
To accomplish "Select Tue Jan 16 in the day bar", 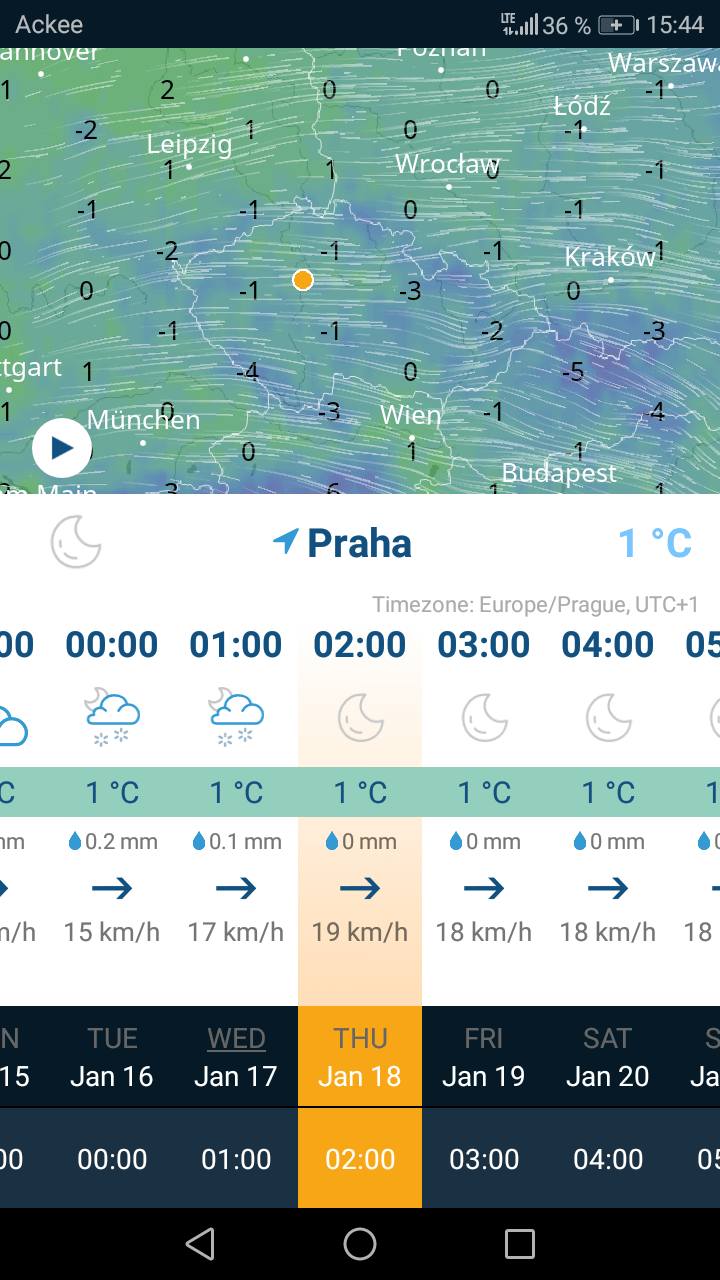I will point(112,1057).
